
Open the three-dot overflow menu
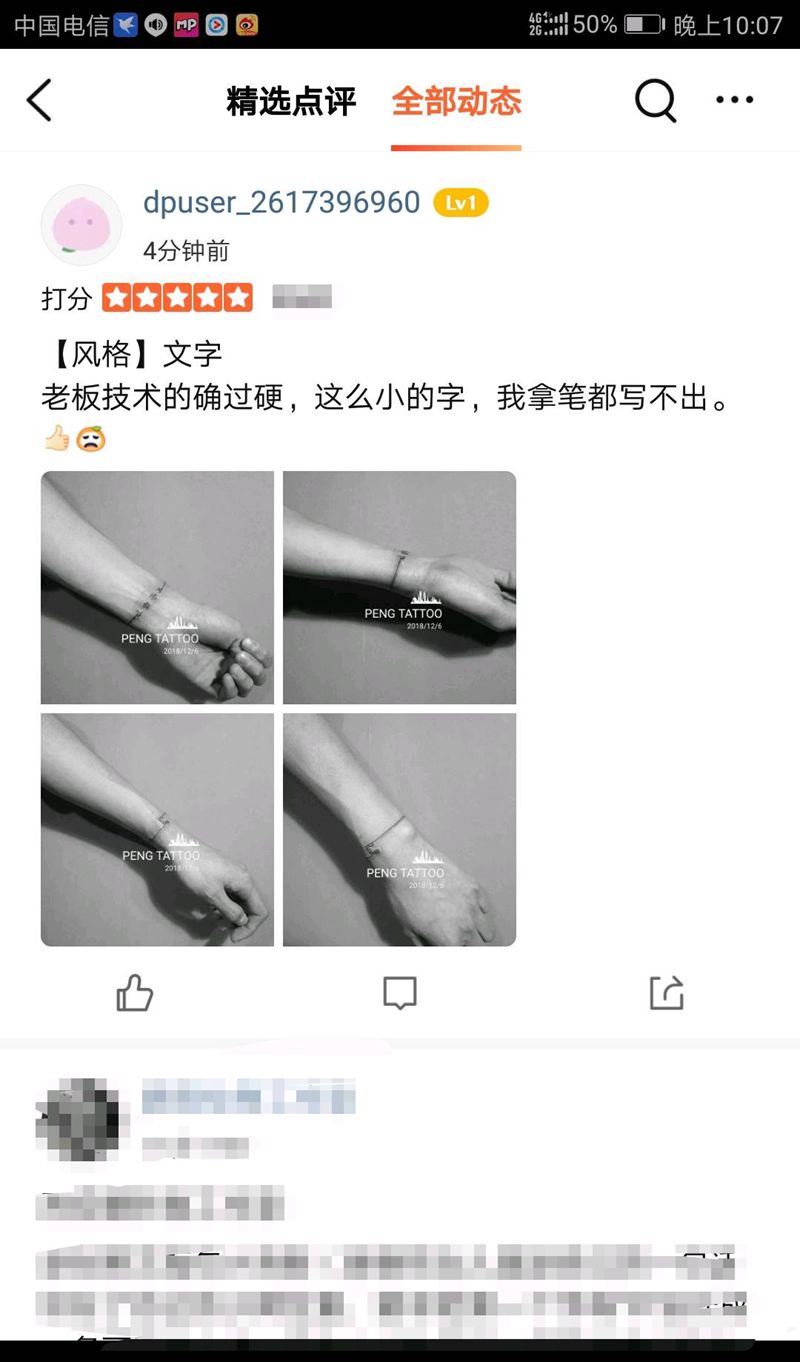(735, 100)
